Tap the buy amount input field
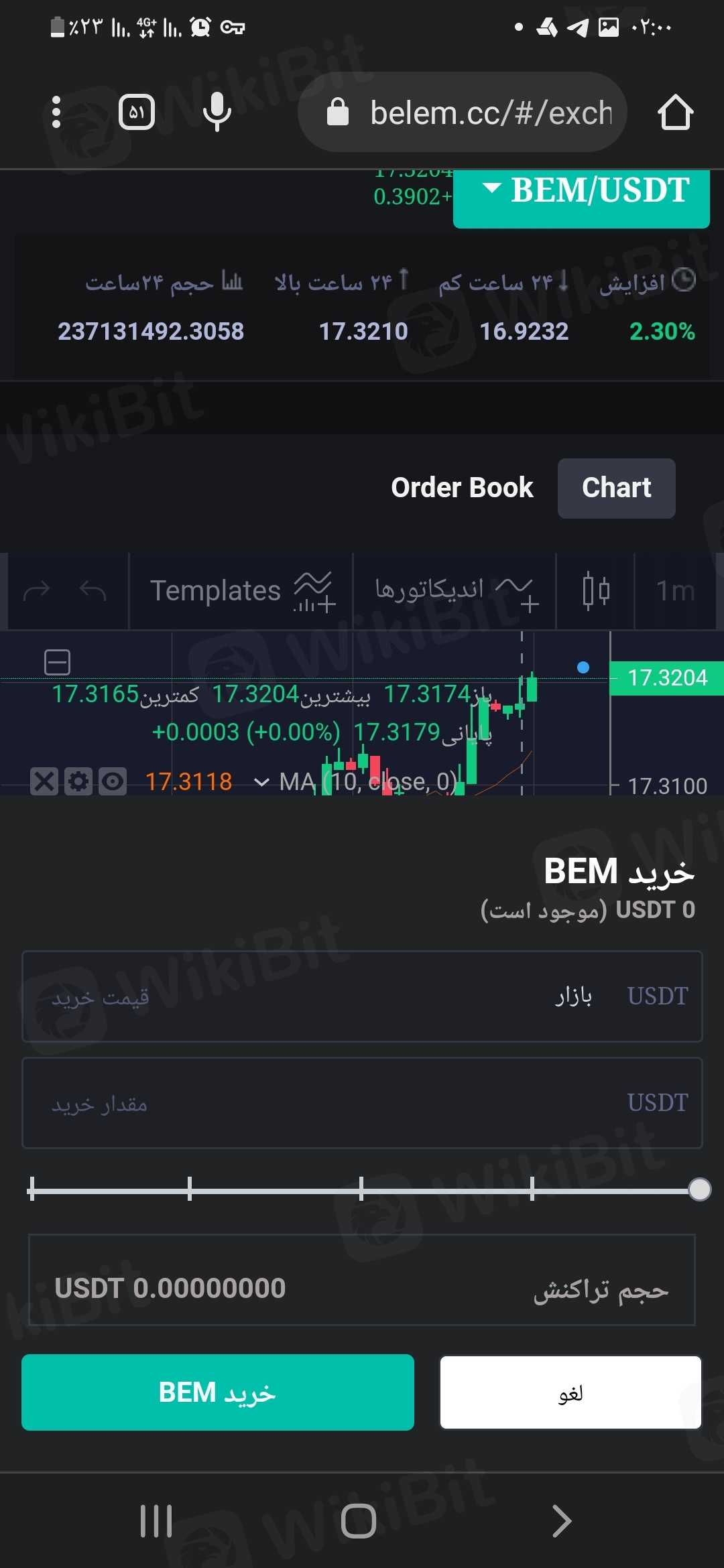 coord(362,1103)
